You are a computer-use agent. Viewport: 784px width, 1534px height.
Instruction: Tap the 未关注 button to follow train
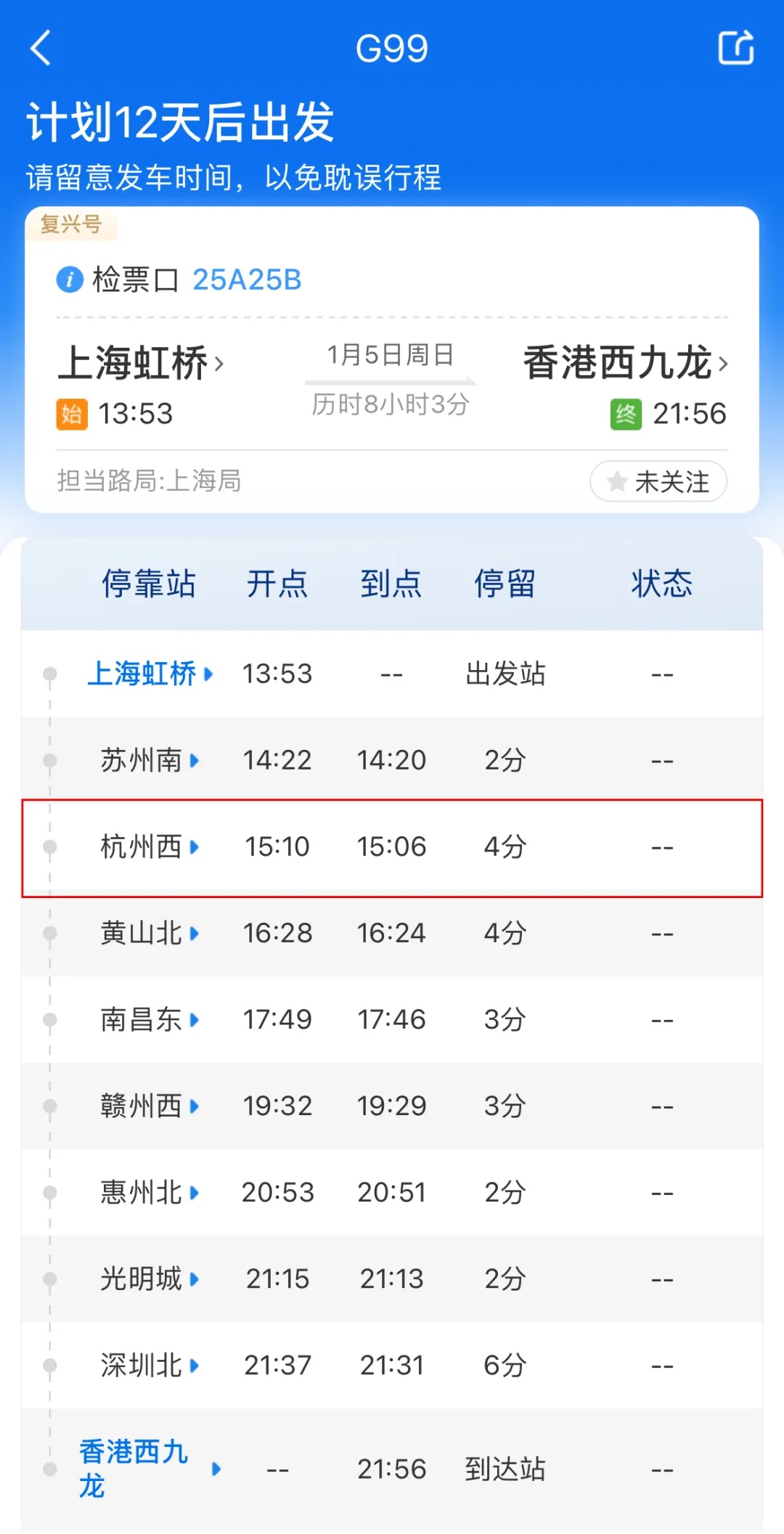(x=658, y=481)
